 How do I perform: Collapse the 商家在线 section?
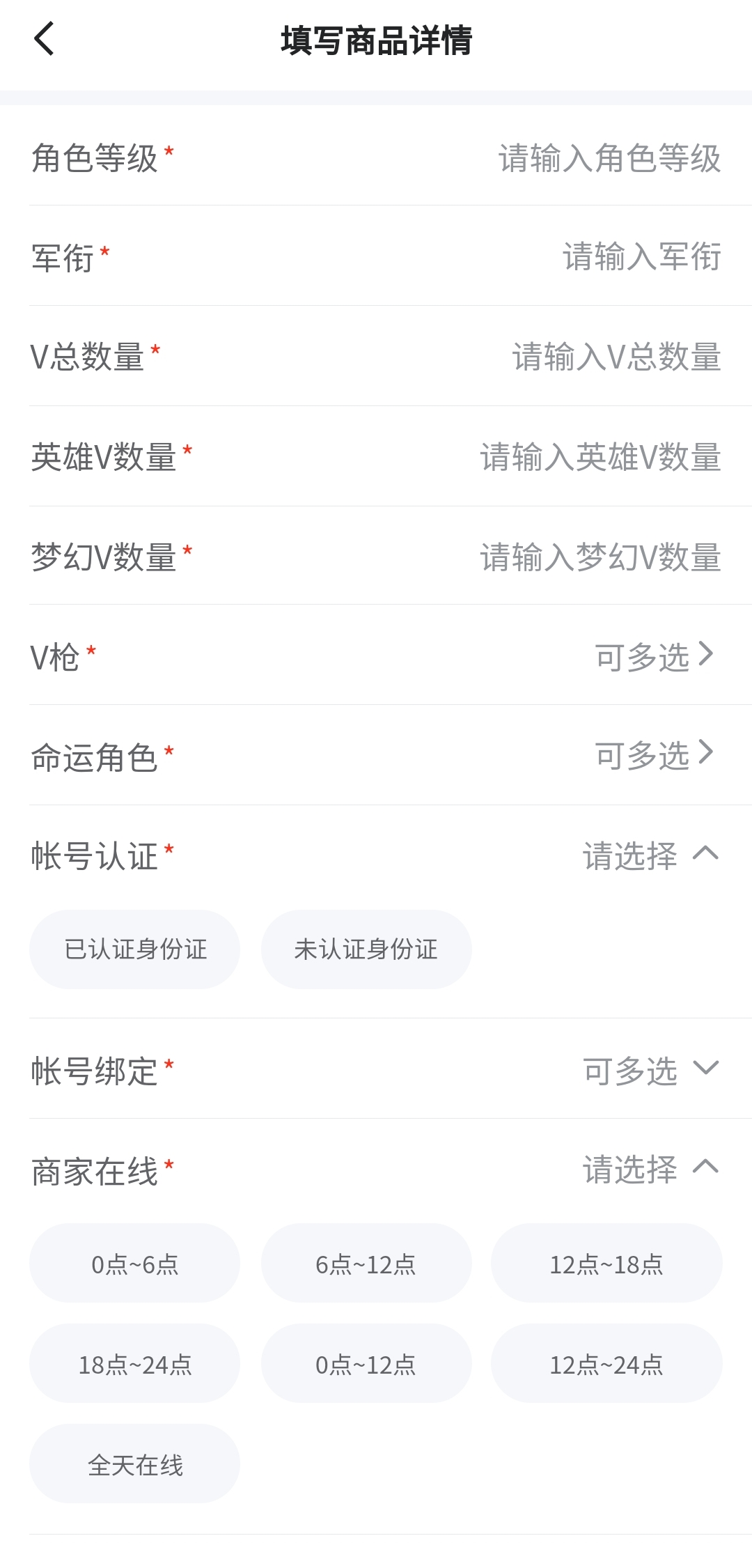[x=705, y=1167]
